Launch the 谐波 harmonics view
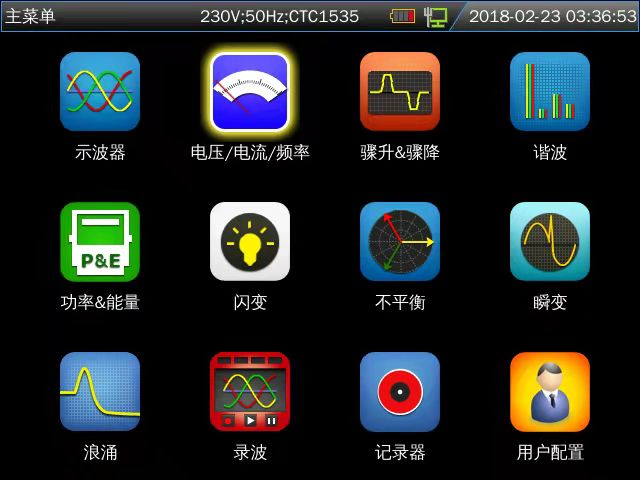The width and height of the screenshot is (640, 480). click(x=550, y=92)
